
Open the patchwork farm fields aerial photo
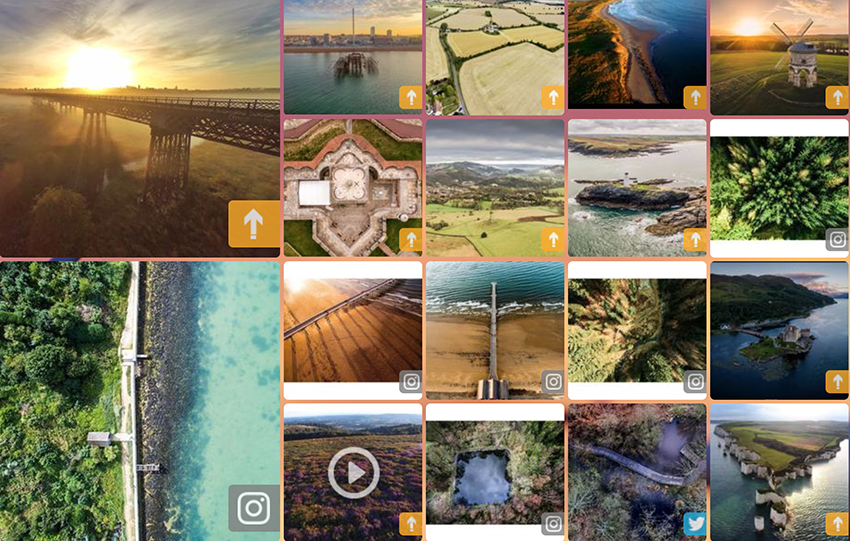(494, 57)
